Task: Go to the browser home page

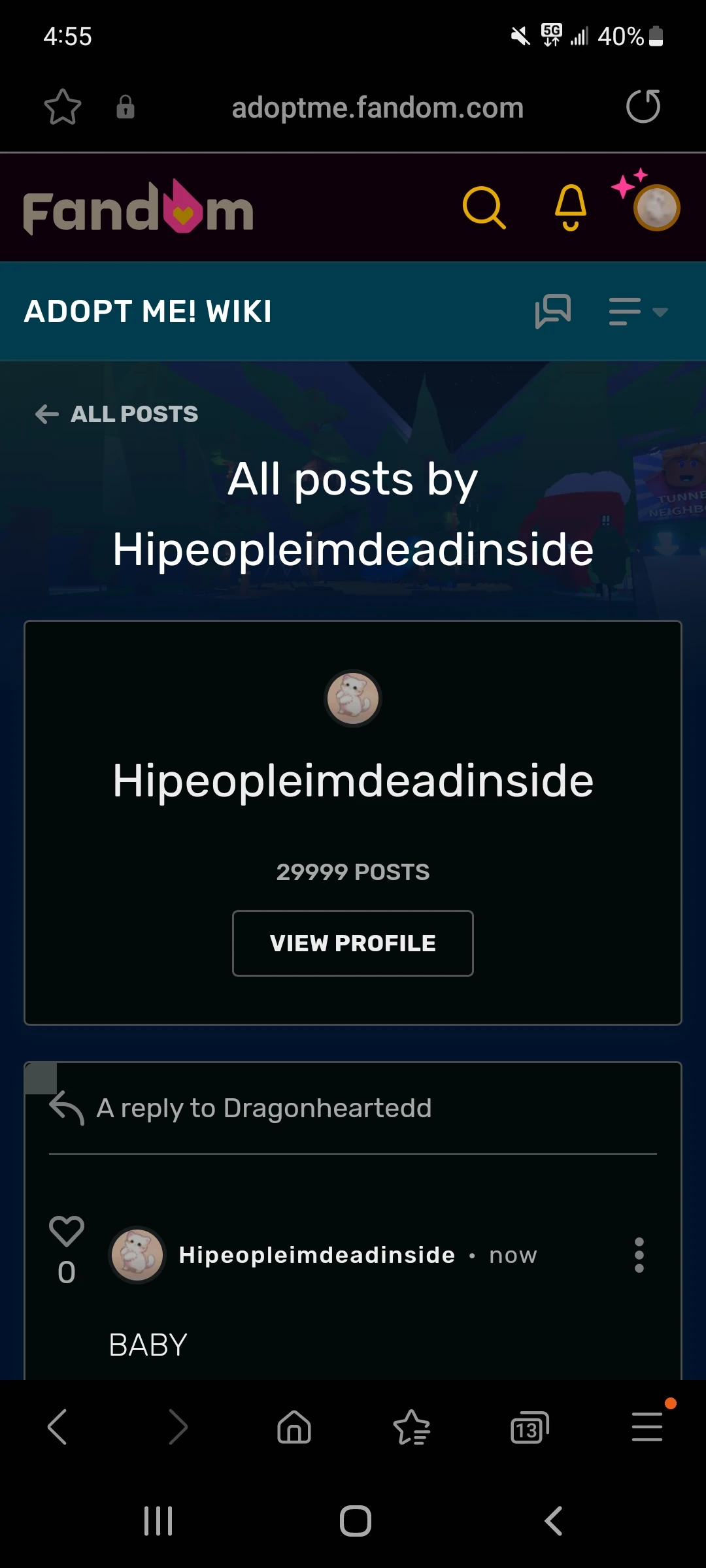Action: (x=294, y=1426)
